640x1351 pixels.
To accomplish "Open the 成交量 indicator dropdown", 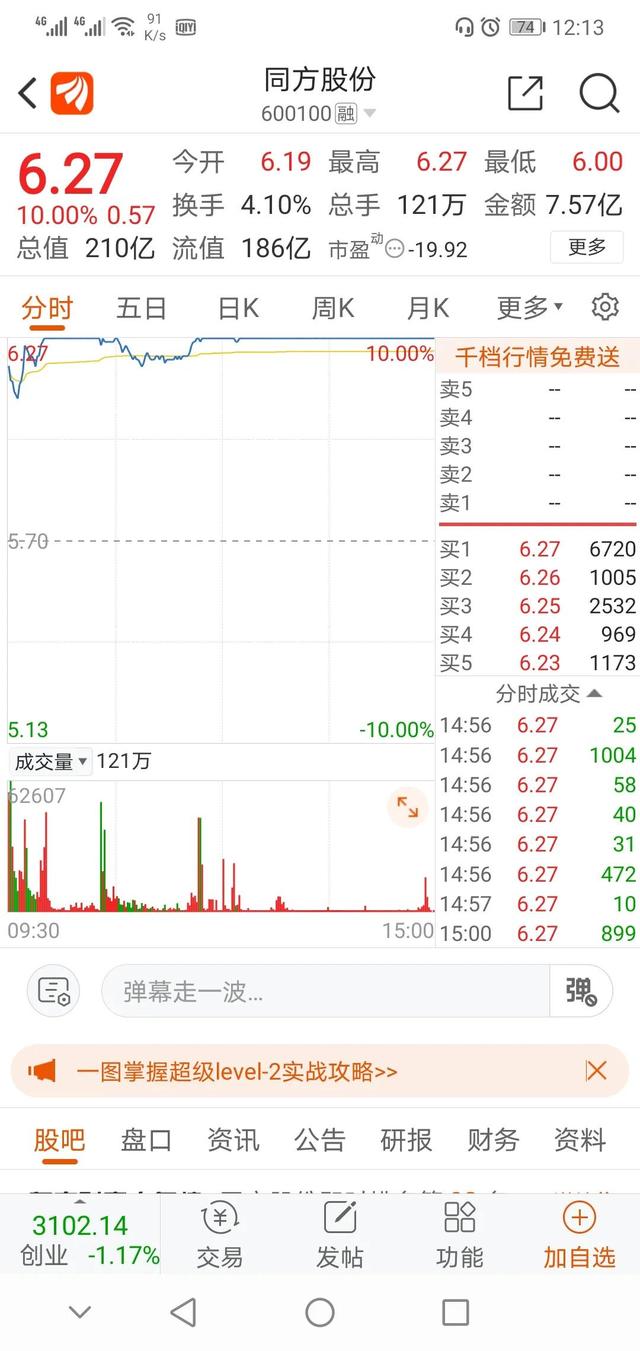I will coord(50,761).
